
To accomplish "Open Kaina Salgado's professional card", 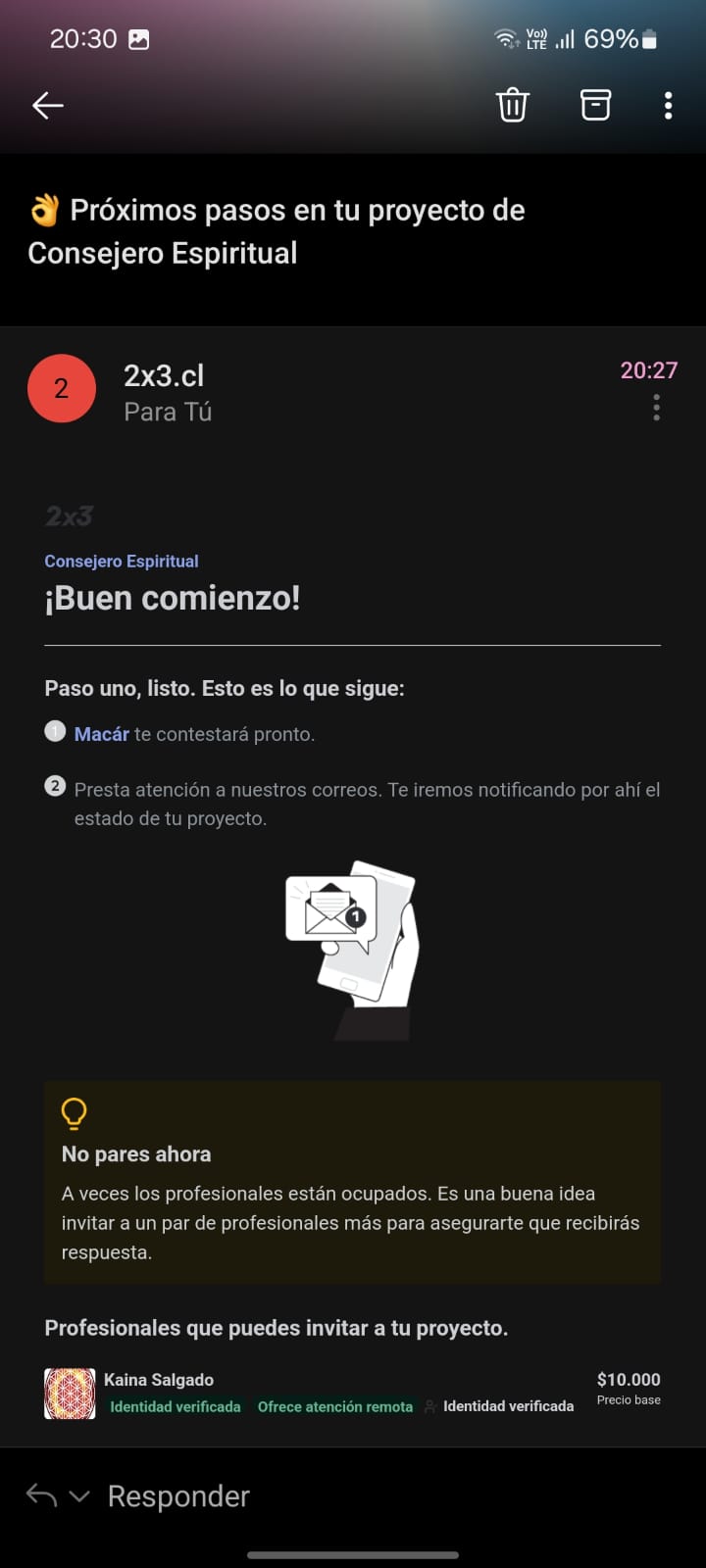I will tap(159, 1380).
